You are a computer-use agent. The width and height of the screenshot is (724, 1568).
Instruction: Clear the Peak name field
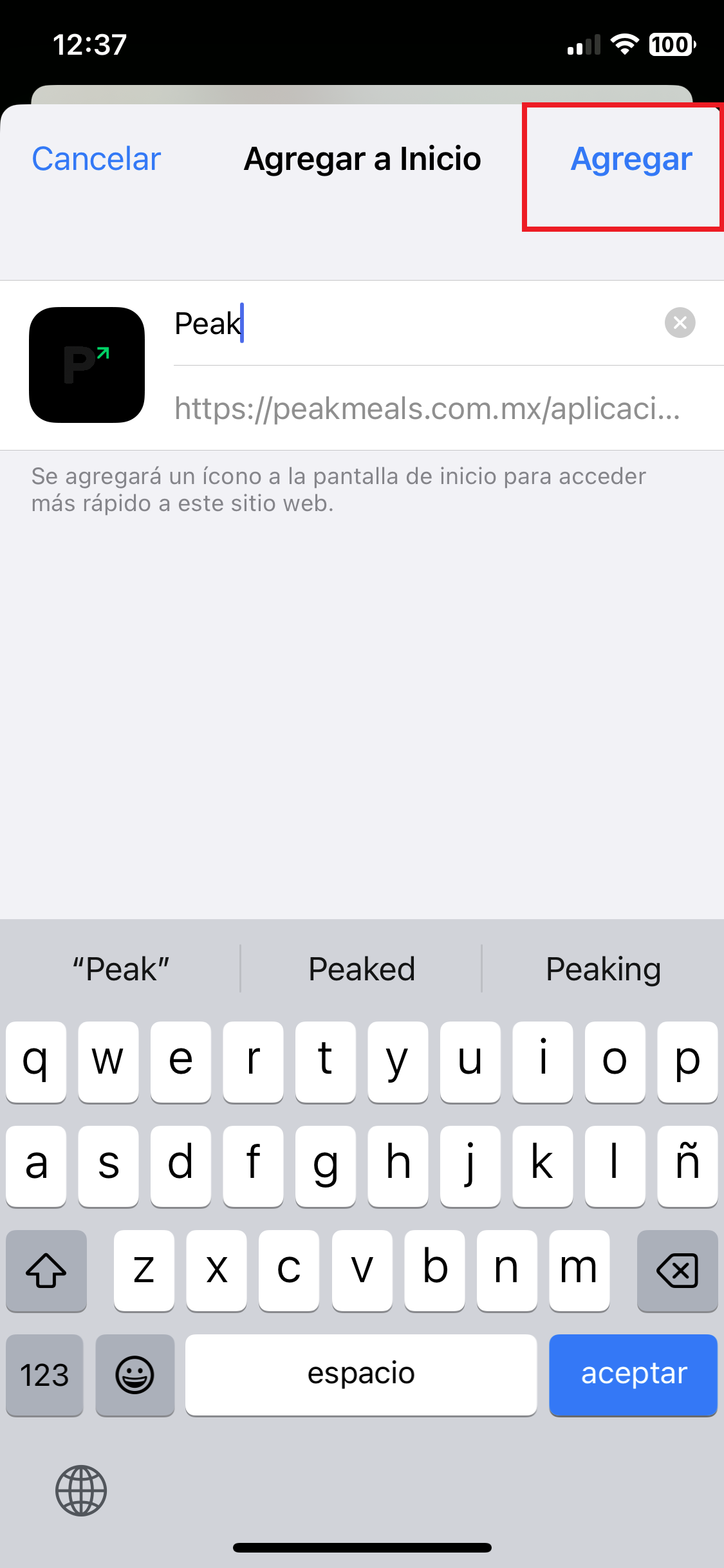point(680,322)
